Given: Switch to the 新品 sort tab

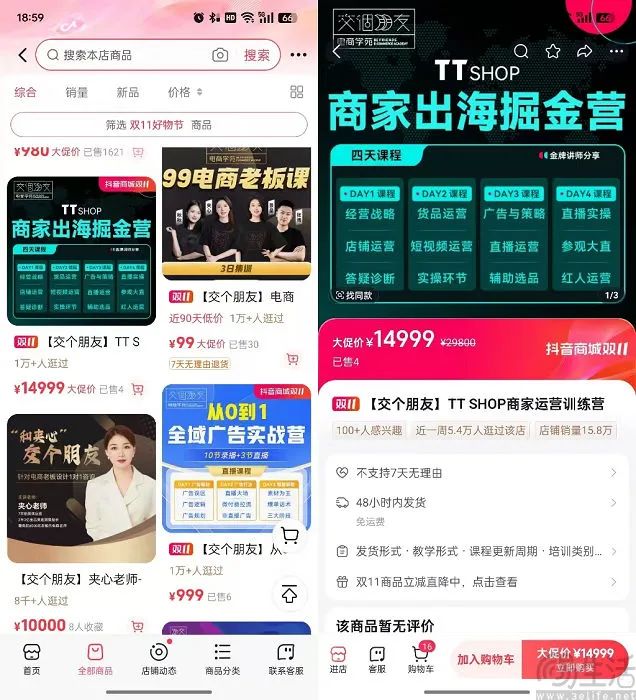Looking at the screenshot, I should [128, 92].
